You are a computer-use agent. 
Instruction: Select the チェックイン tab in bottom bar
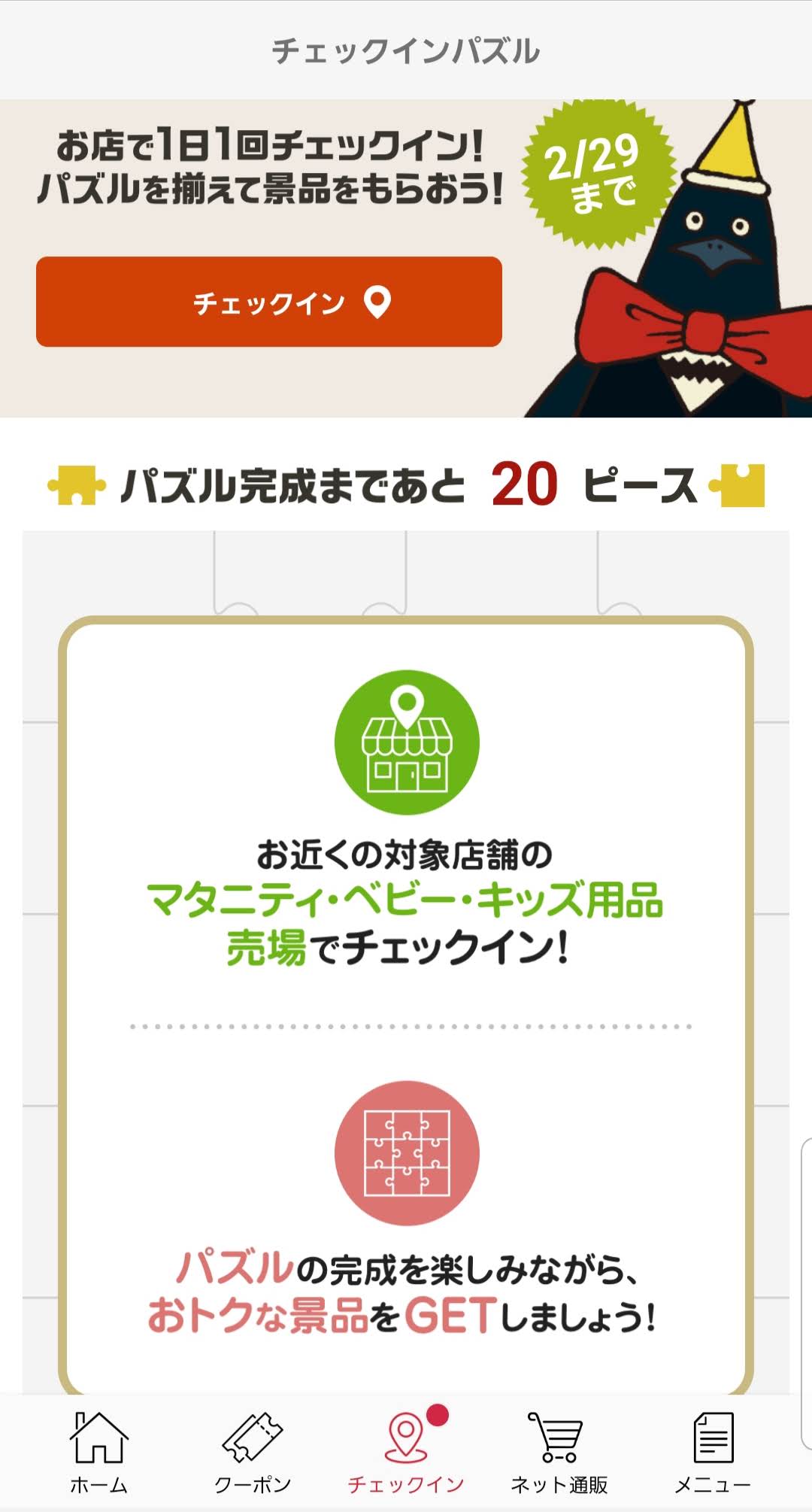[x=406, y=1452]
